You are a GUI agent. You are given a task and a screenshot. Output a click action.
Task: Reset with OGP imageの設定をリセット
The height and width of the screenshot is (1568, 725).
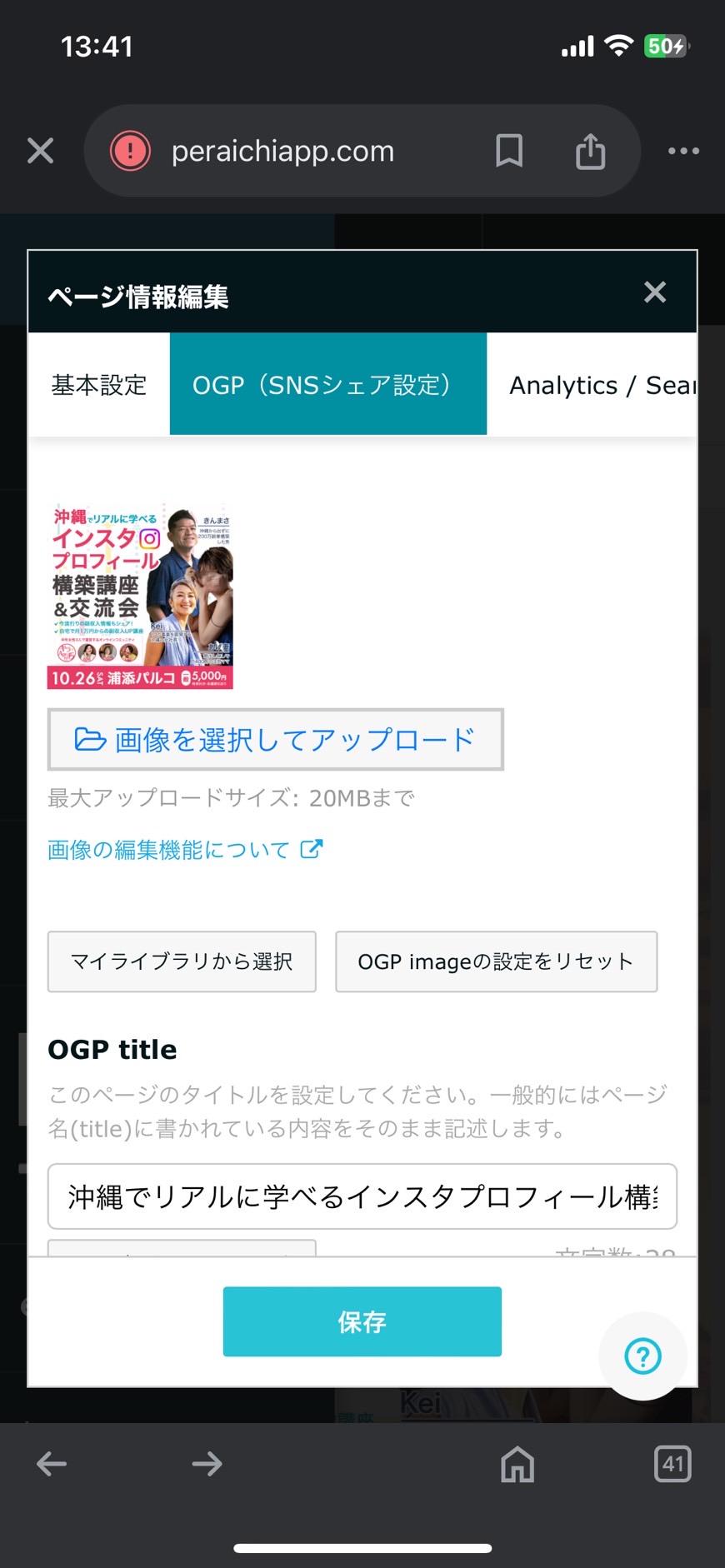tap(497, 961)
